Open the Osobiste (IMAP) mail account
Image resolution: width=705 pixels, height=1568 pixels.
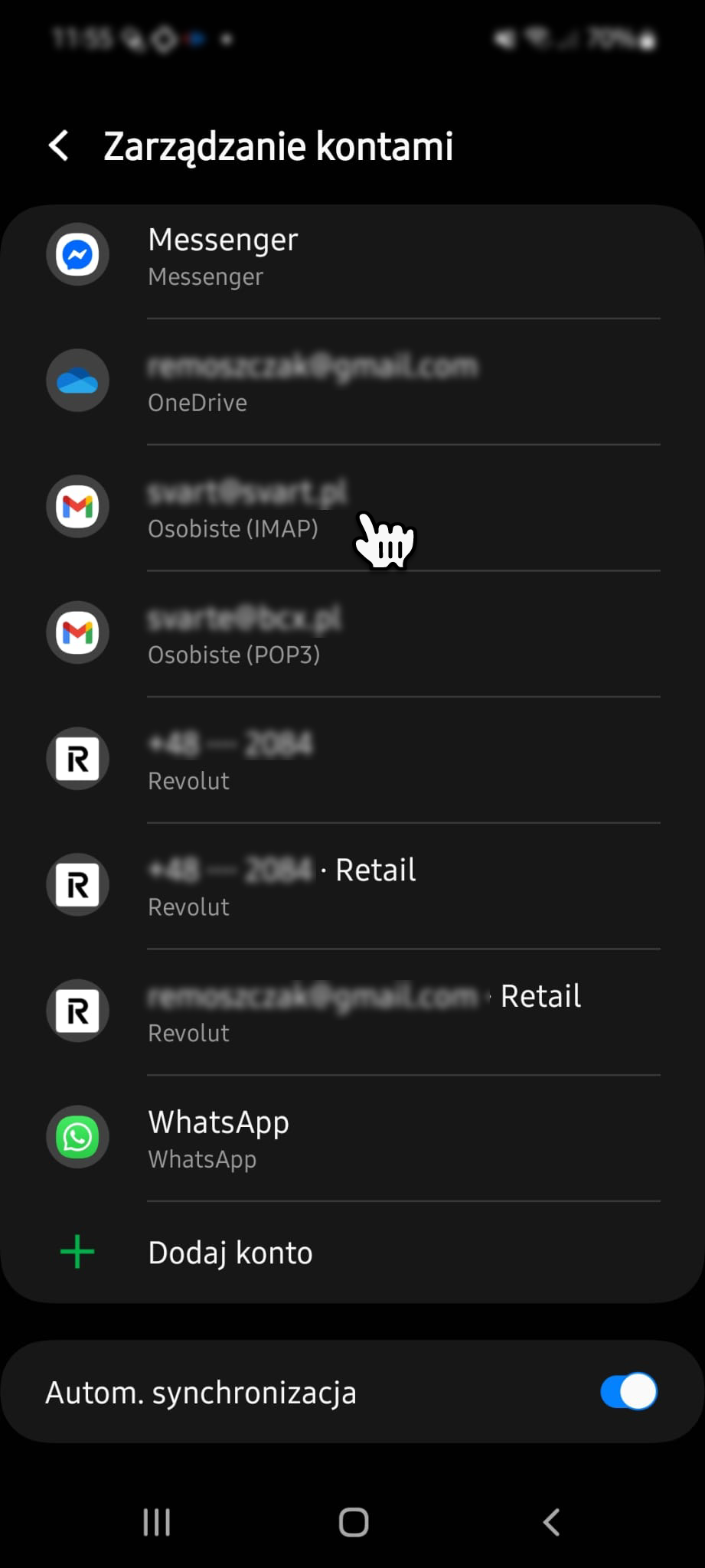[352, 508]
